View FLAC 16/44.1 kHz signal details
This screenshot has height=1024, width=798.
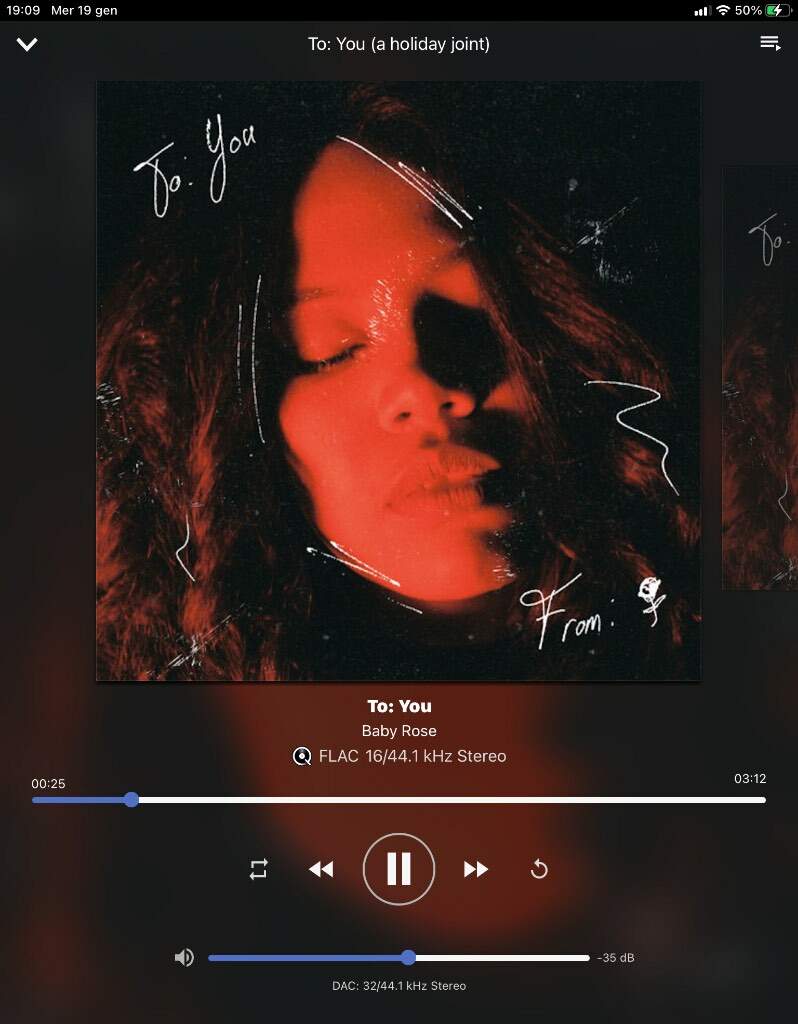coord(400,756)
